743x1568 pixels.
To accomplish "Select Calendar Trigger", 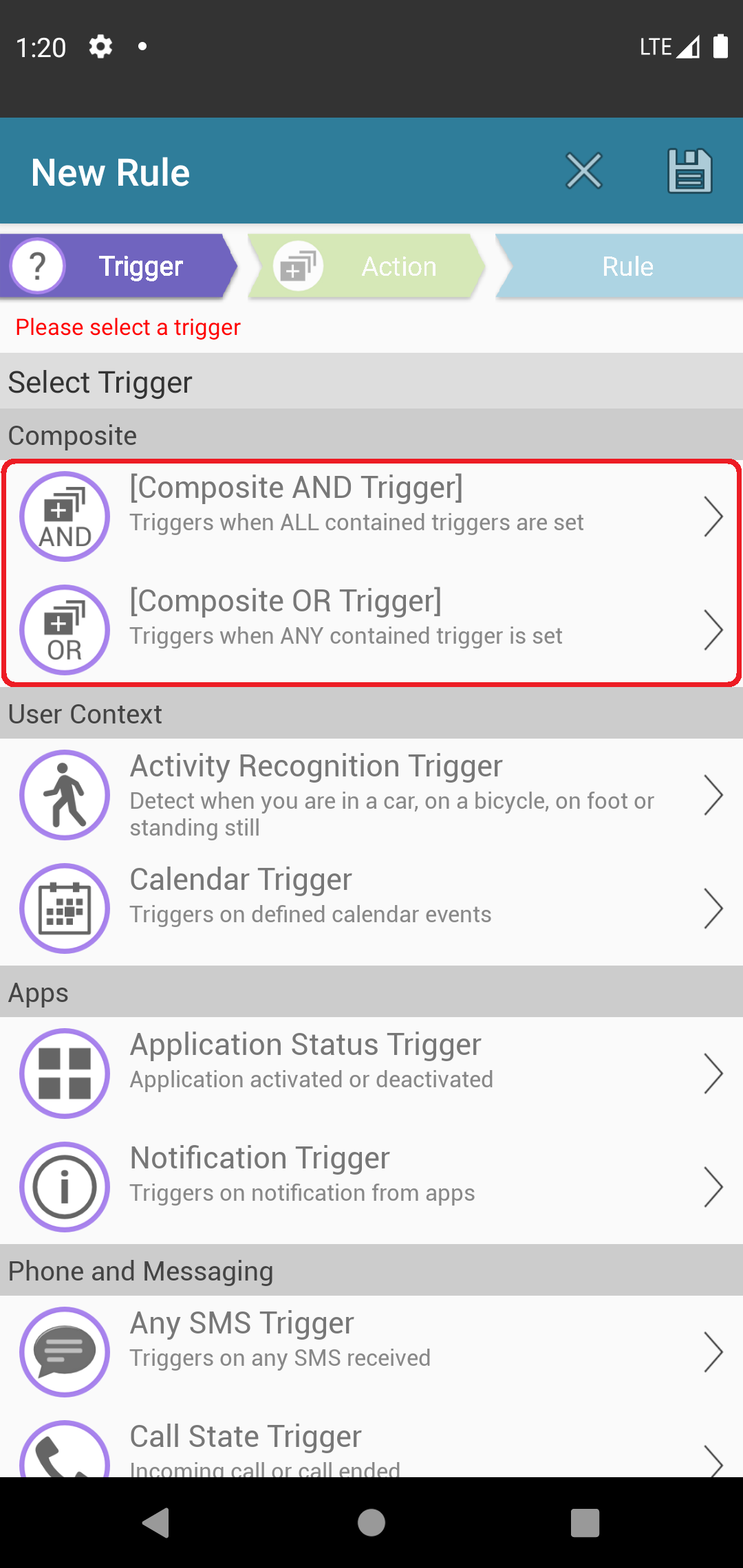I will pos(371,908).
